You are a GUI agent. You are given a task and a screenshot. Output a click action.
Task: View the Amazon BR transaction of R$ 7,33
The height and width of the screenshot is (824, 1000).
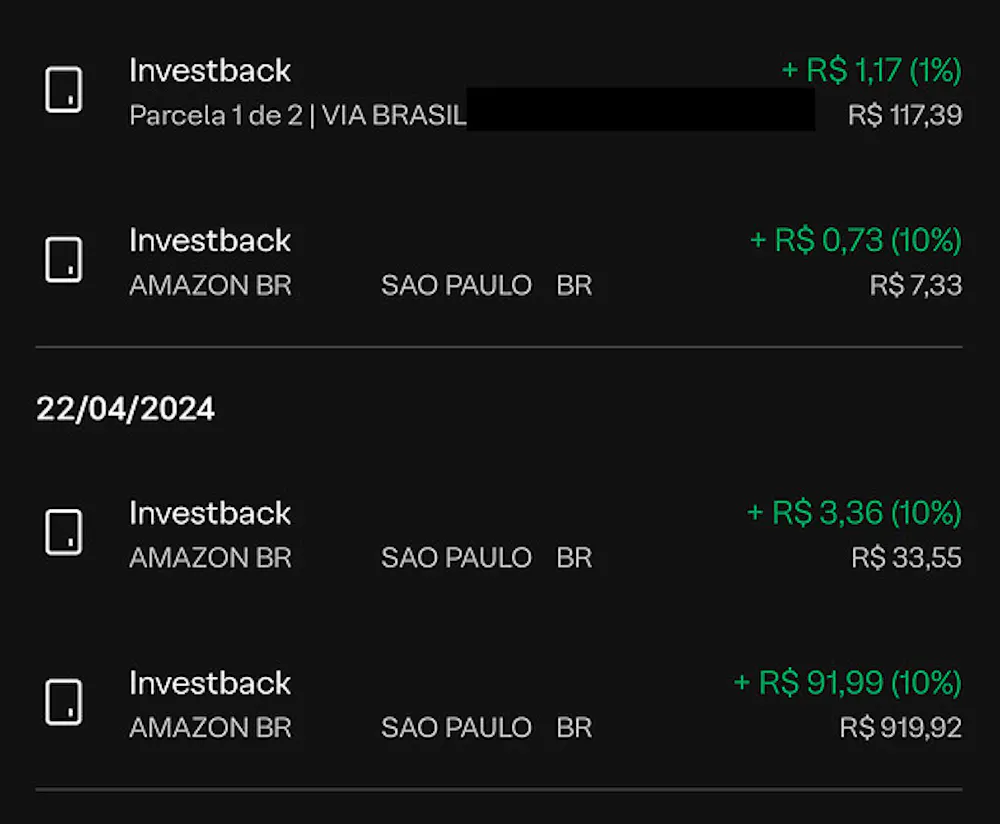500,262
